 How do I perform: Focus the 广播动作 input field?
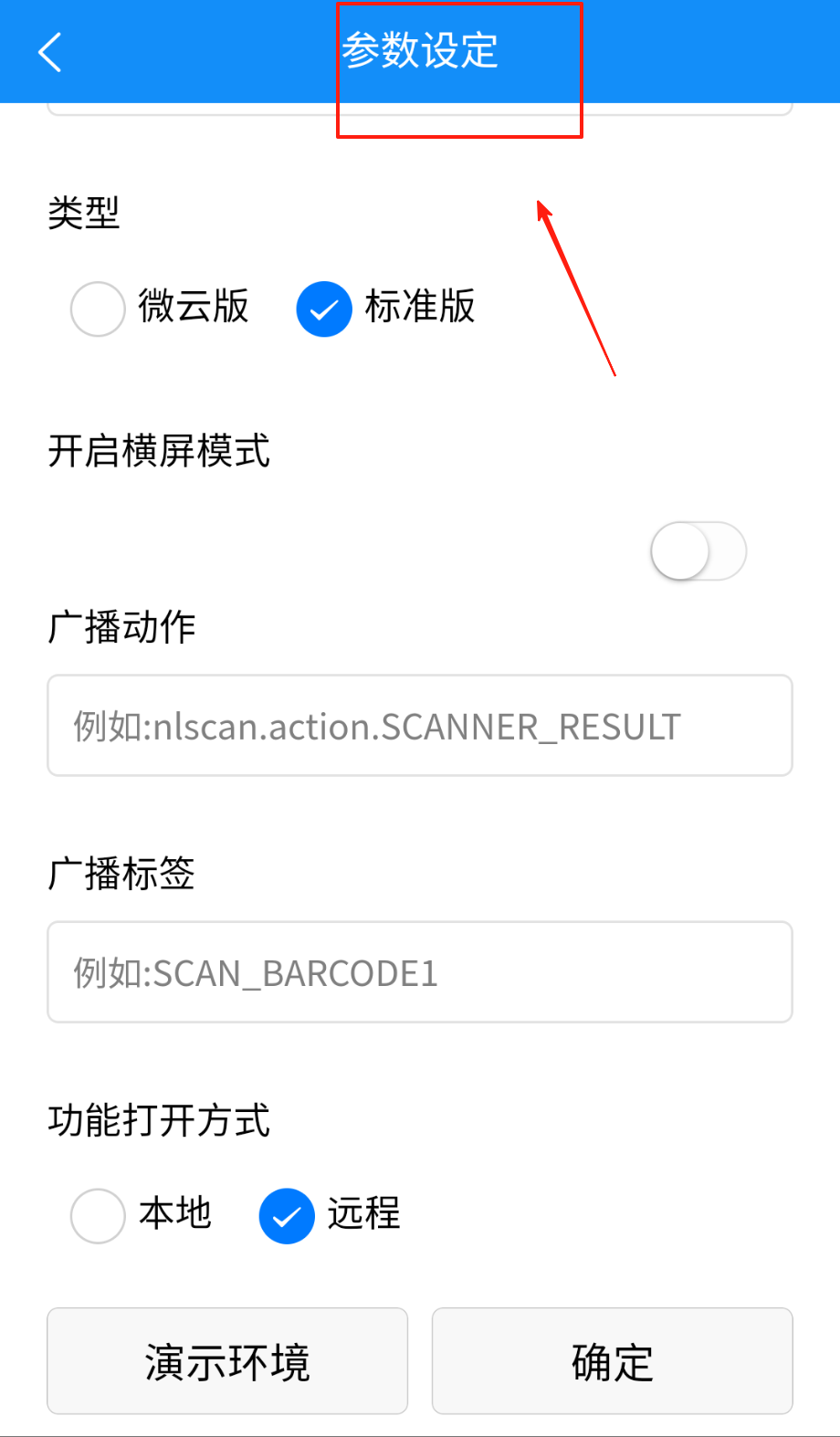[420, 726]
